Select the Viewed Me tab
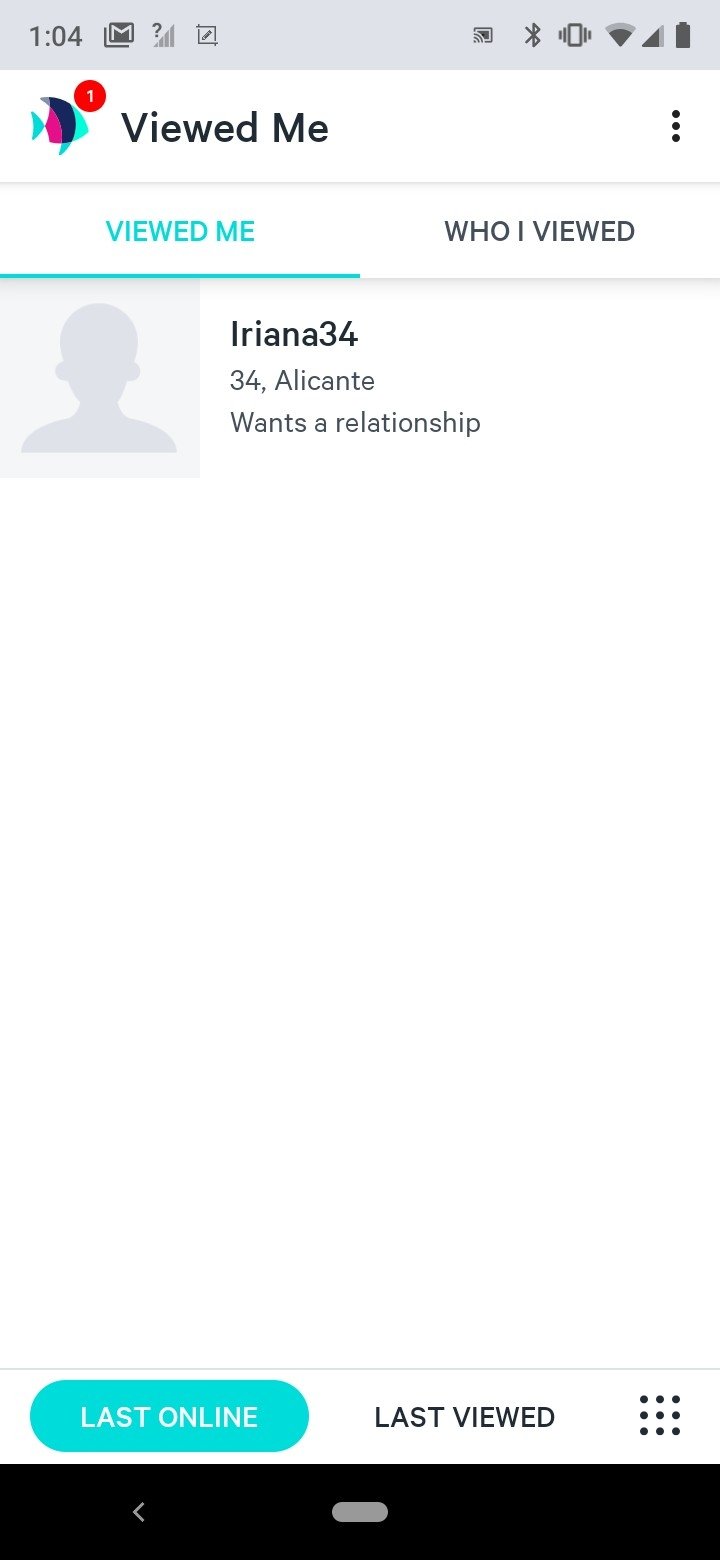720x1560 pixels. point(180,231)
